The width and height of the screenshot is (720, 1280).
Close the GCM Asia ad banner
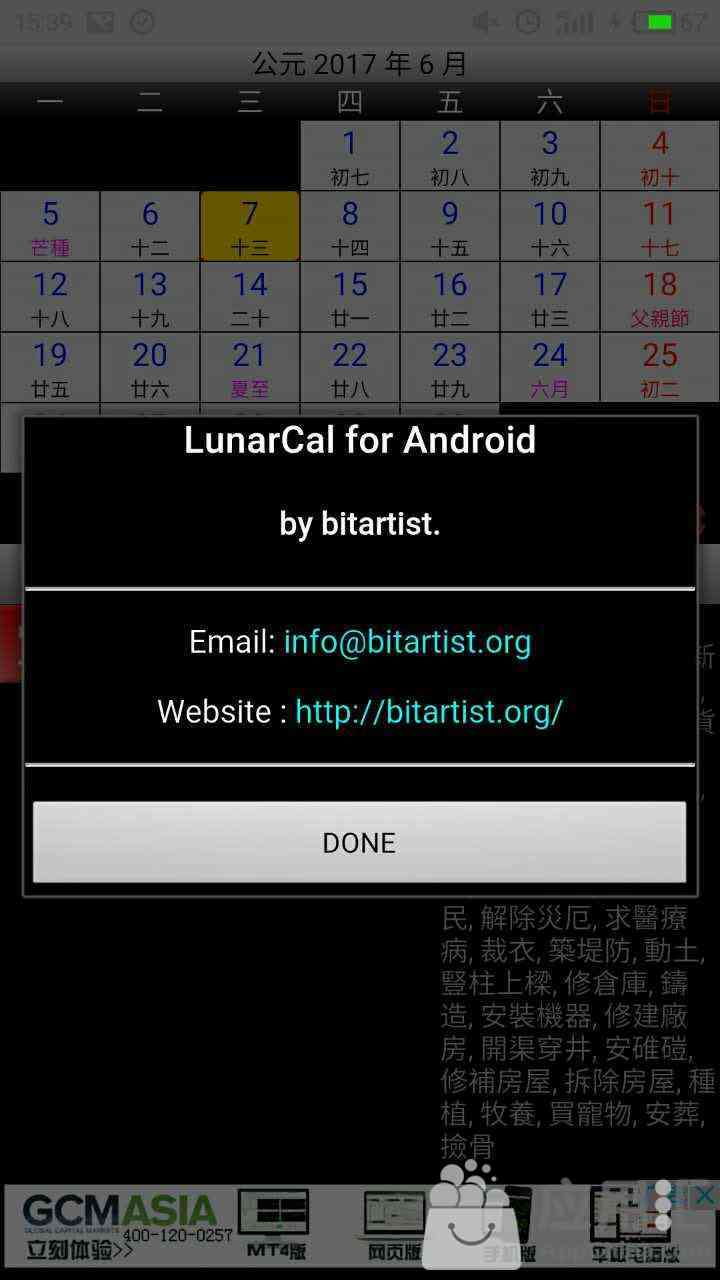(x=704, y=1195)
